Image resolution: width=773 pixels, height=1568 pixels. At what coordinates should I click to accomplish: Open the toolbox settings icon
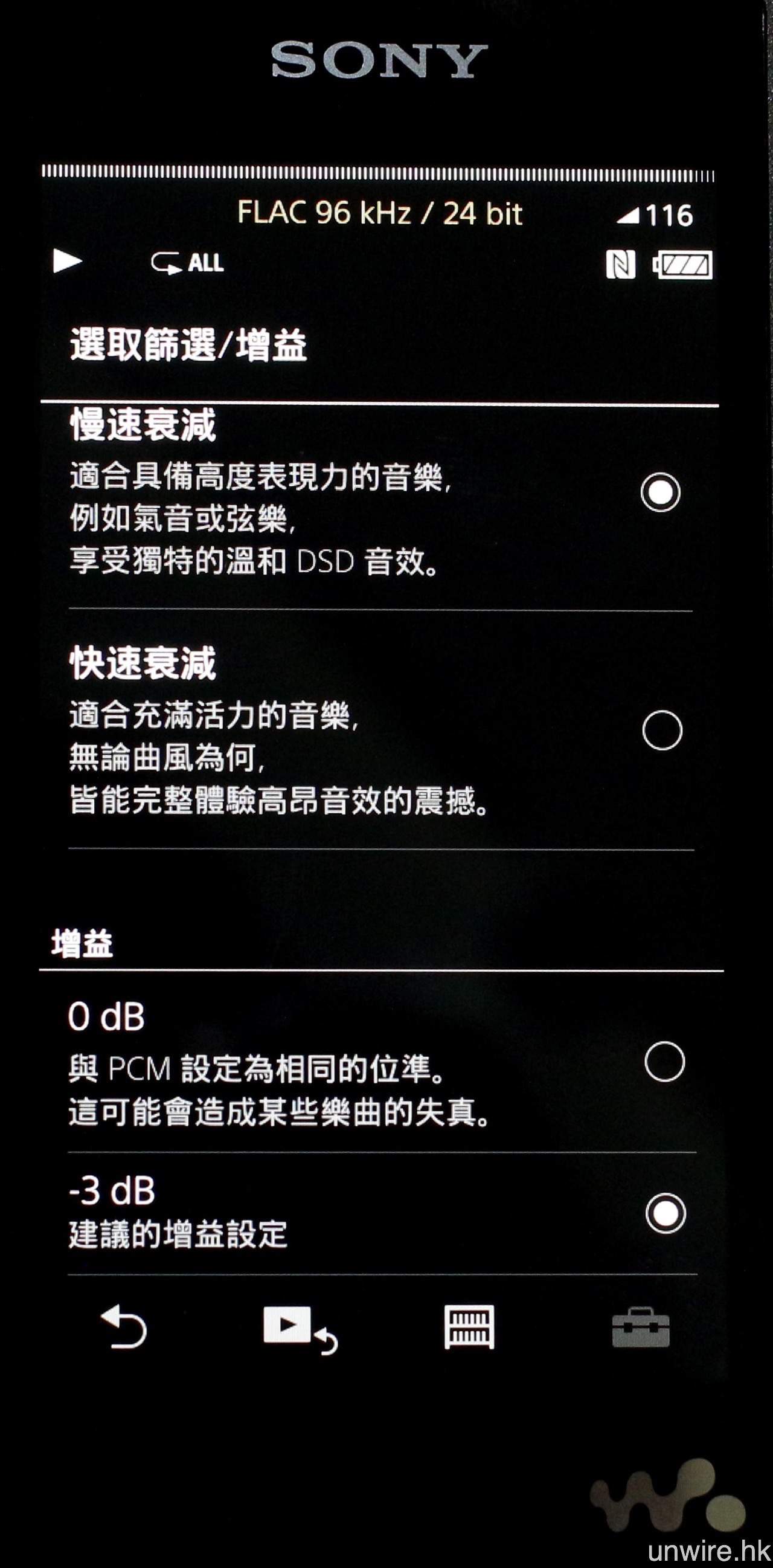(x=640, y=1328)
